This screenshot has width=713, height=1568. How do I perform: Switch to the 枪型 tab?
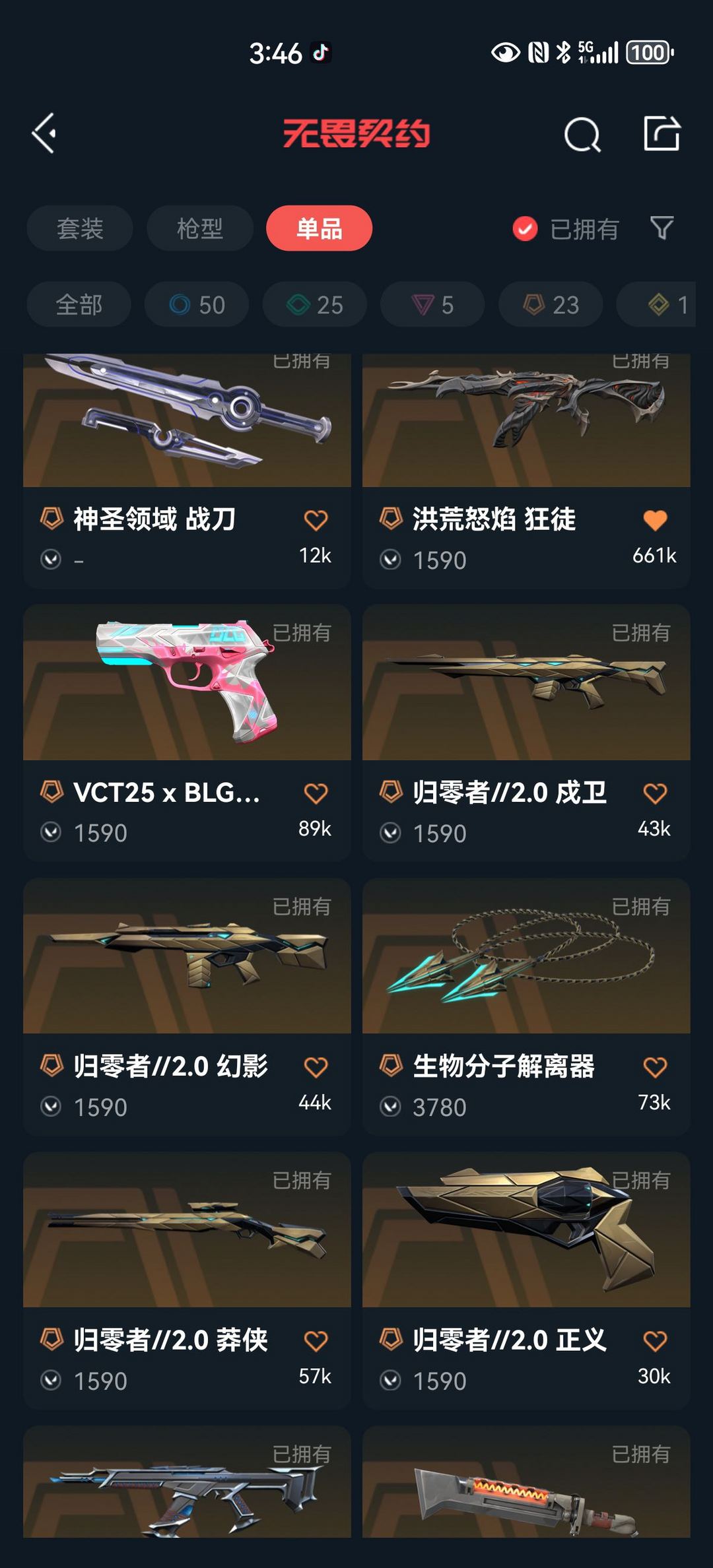[200, 228]
